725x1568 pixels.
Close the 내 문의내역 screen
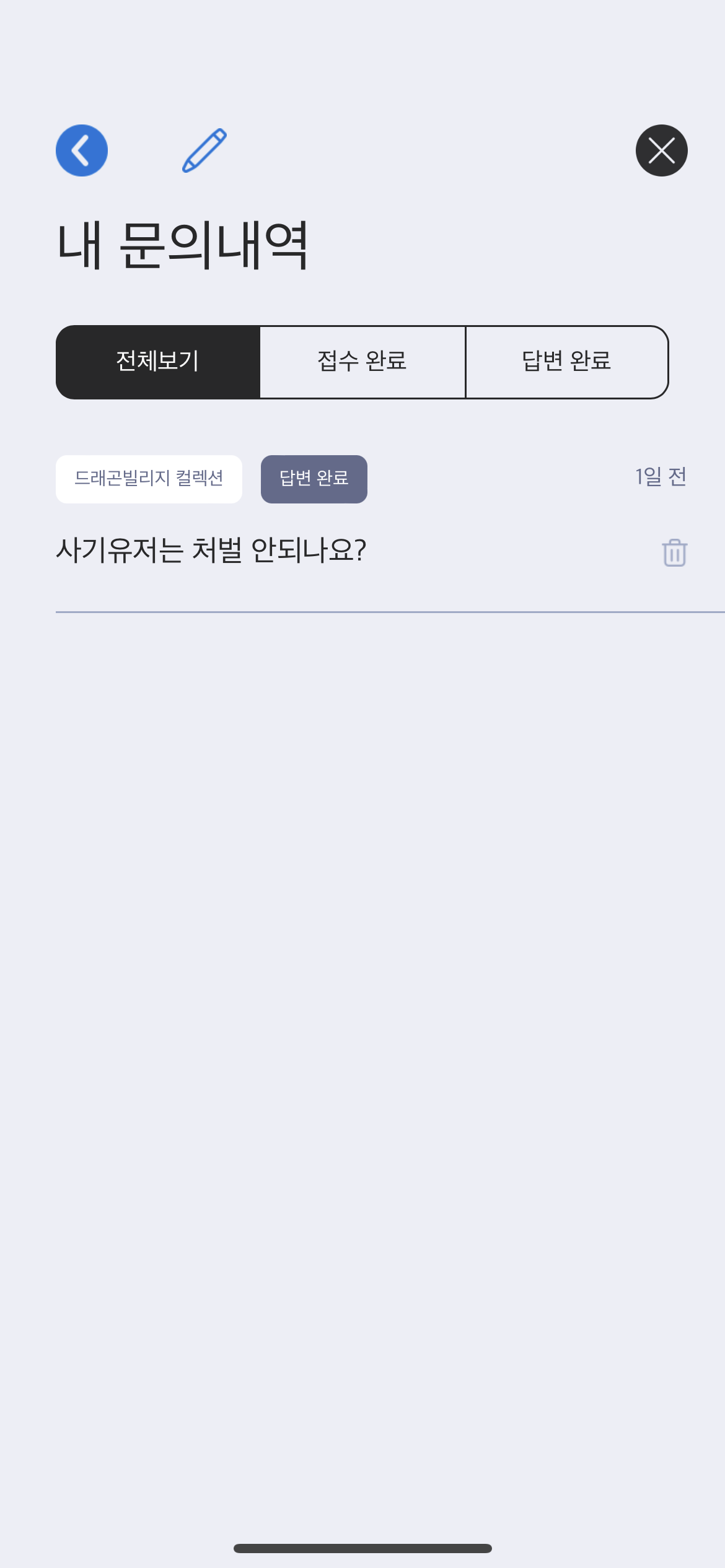pos(661,150)
